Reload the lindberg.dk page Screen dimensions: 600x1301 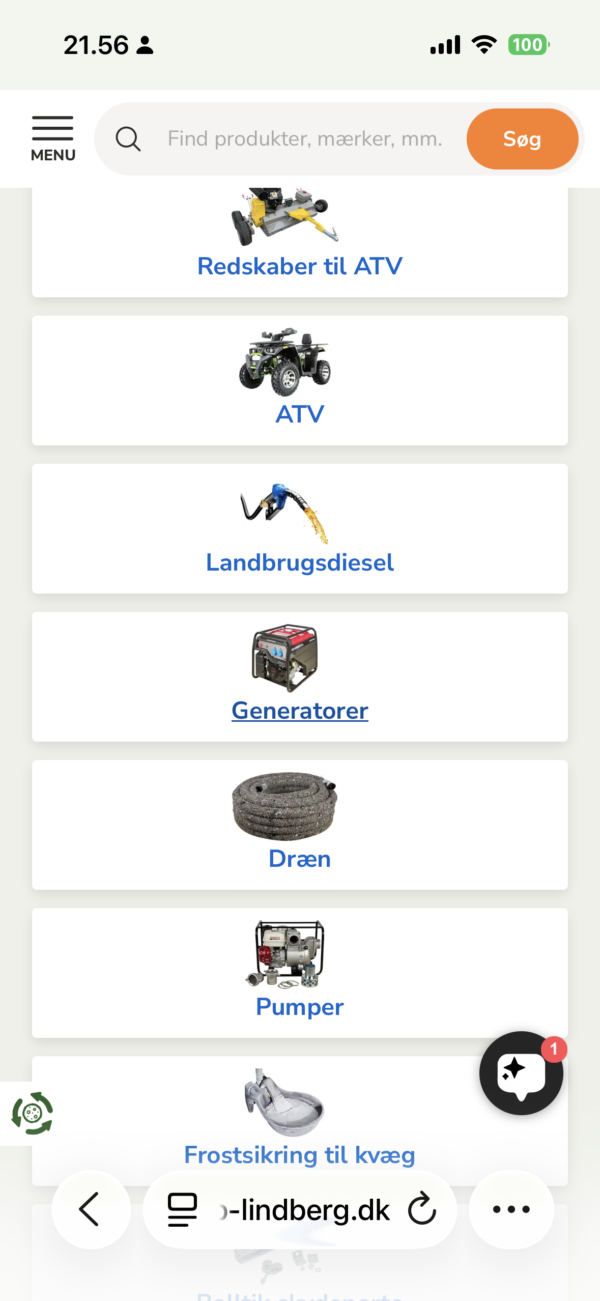[422, 1209]
